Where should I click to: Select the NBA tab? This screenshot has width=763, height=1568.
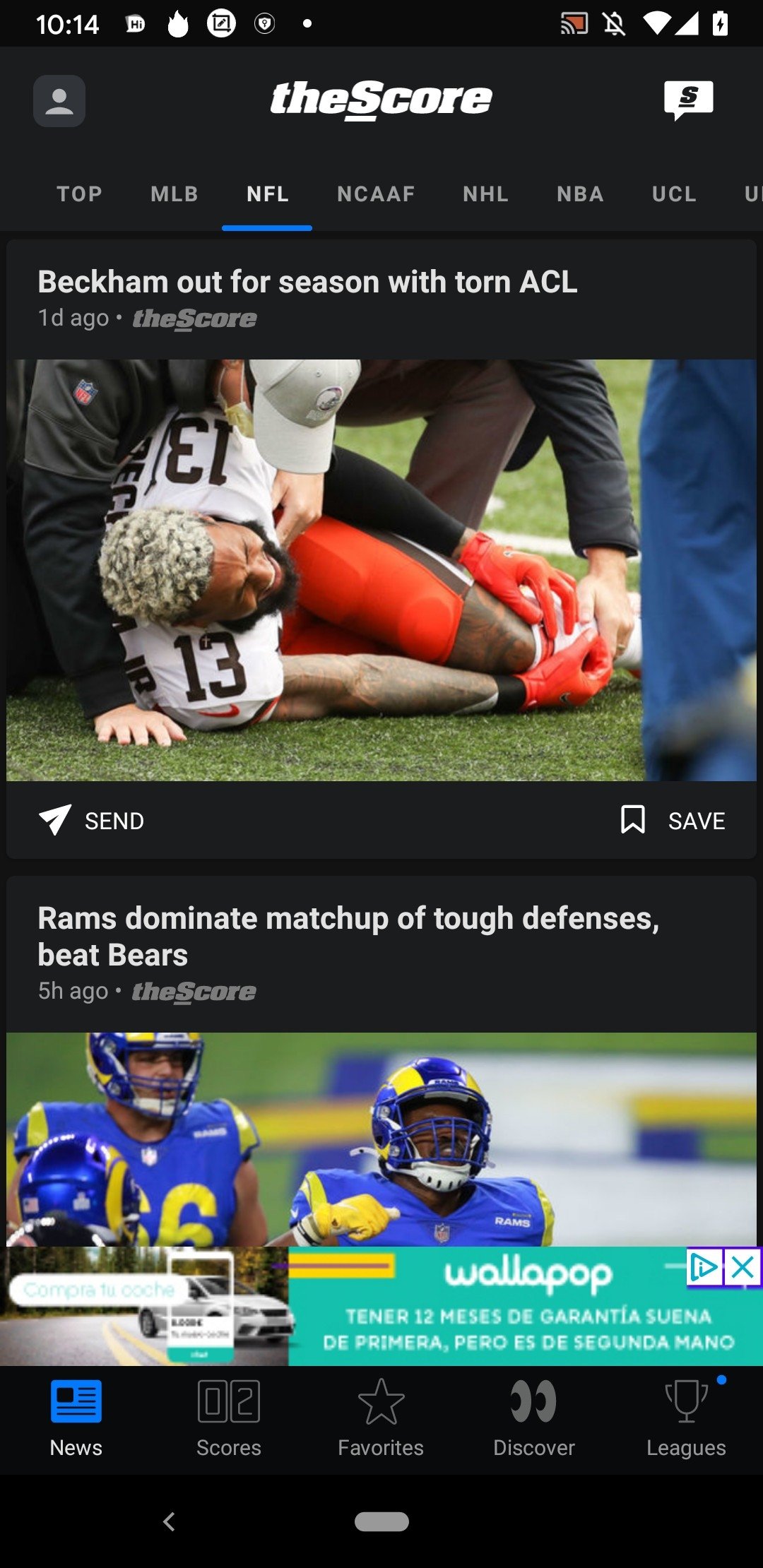(580, 194)
